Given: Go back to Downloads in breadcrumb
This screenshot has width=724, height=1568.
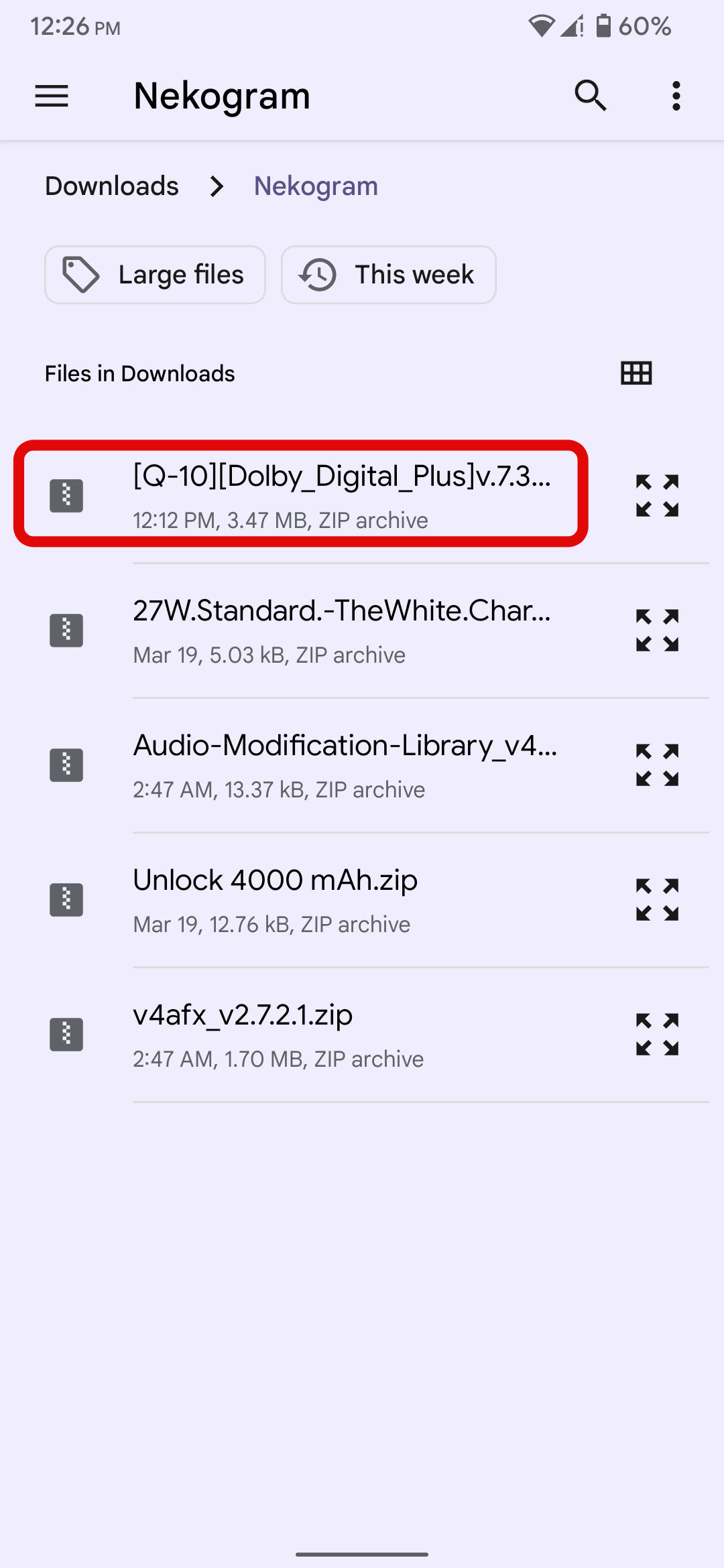Looking at the screenshot, I should (x=112, y=186).
